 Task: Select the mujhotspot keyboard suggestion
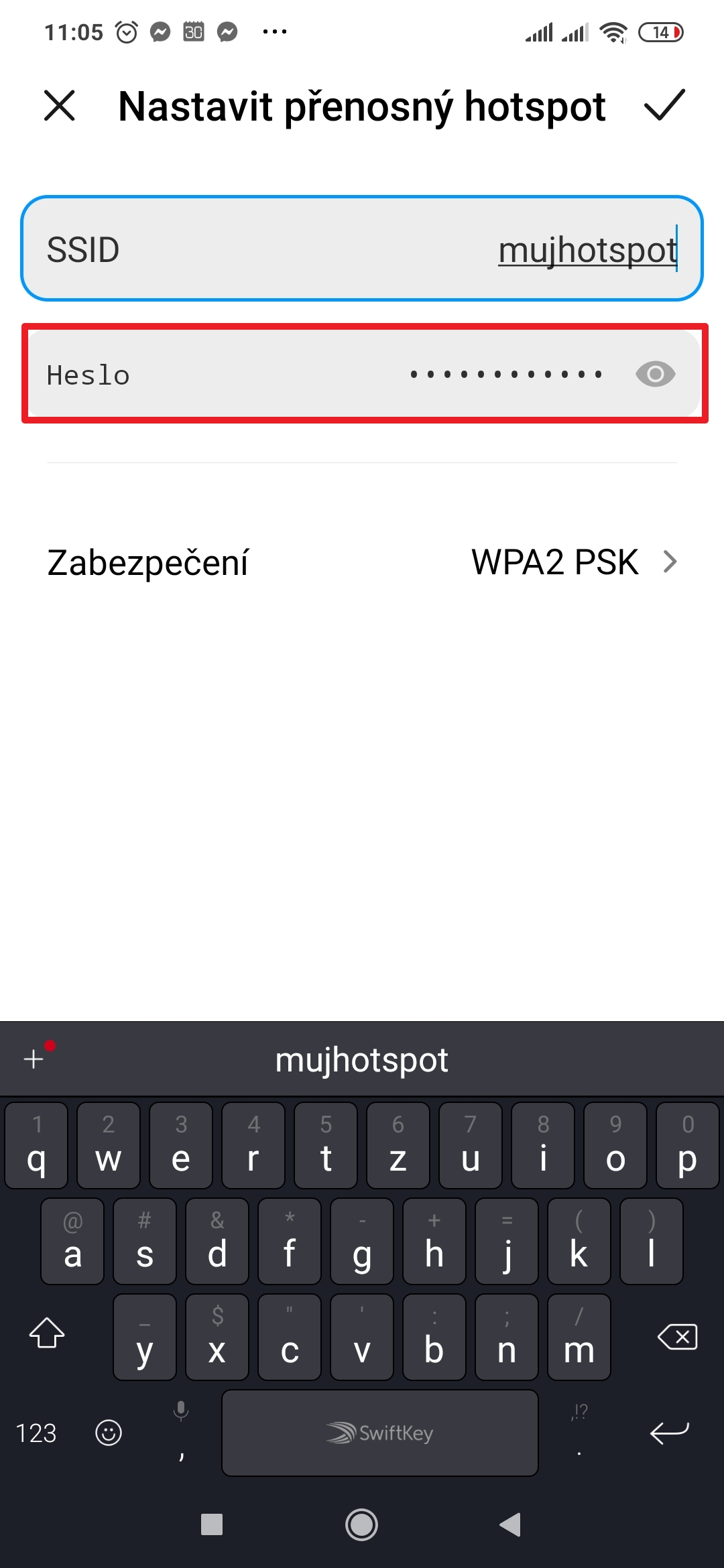click(362, 1060)
